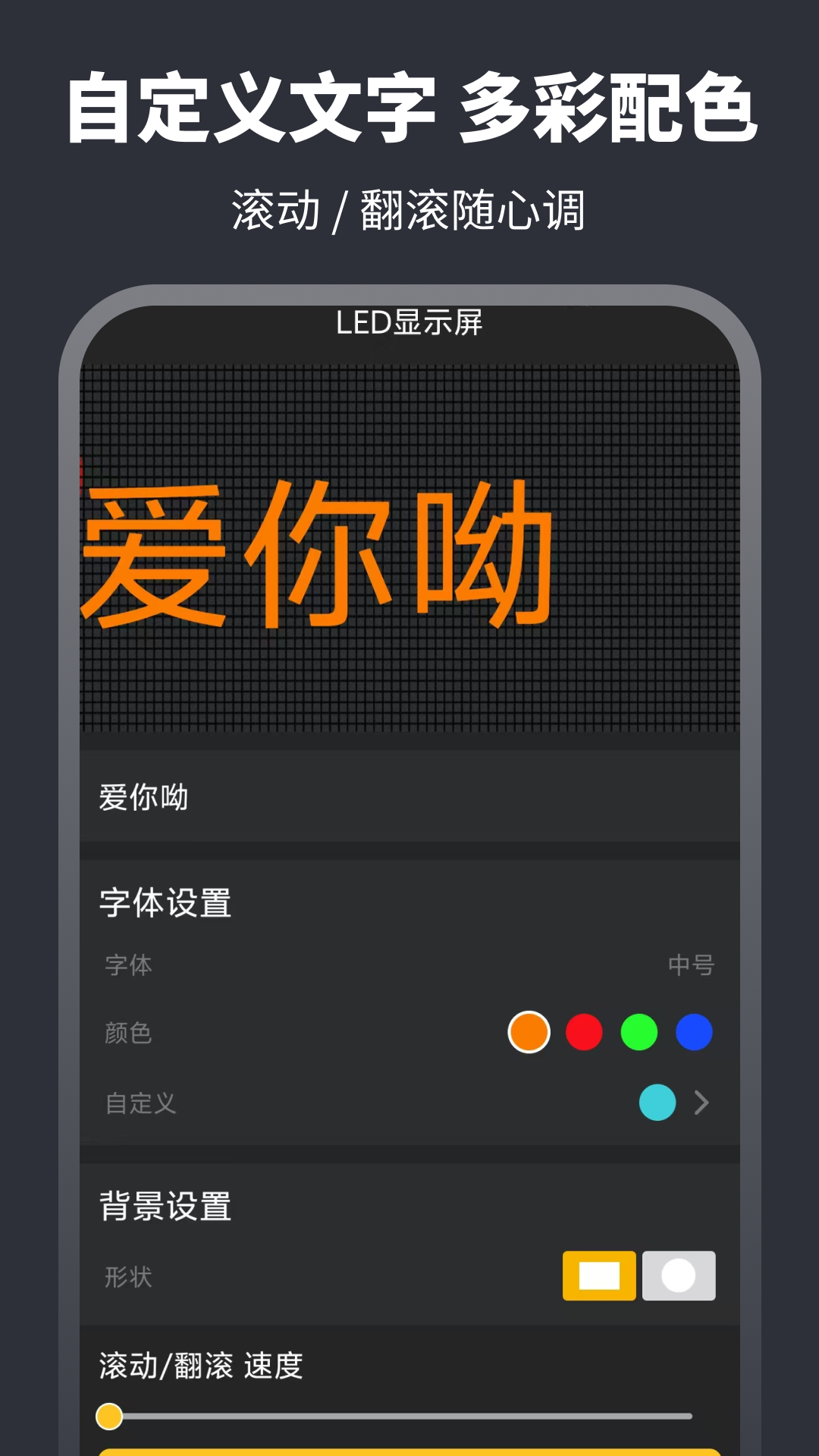Open the custom color picker chevron

click(701, 1101)
